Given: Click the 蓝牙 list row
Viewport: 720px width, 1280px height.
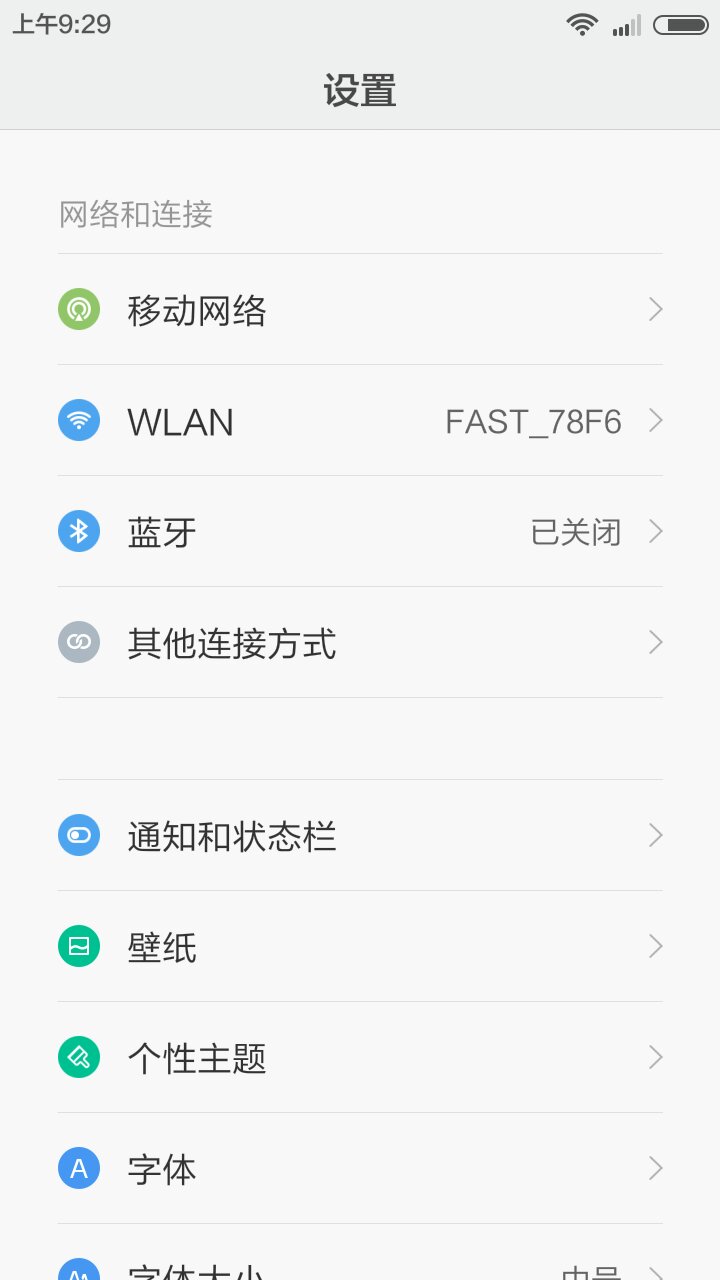Looking at the screenshot, I should 360,531.
